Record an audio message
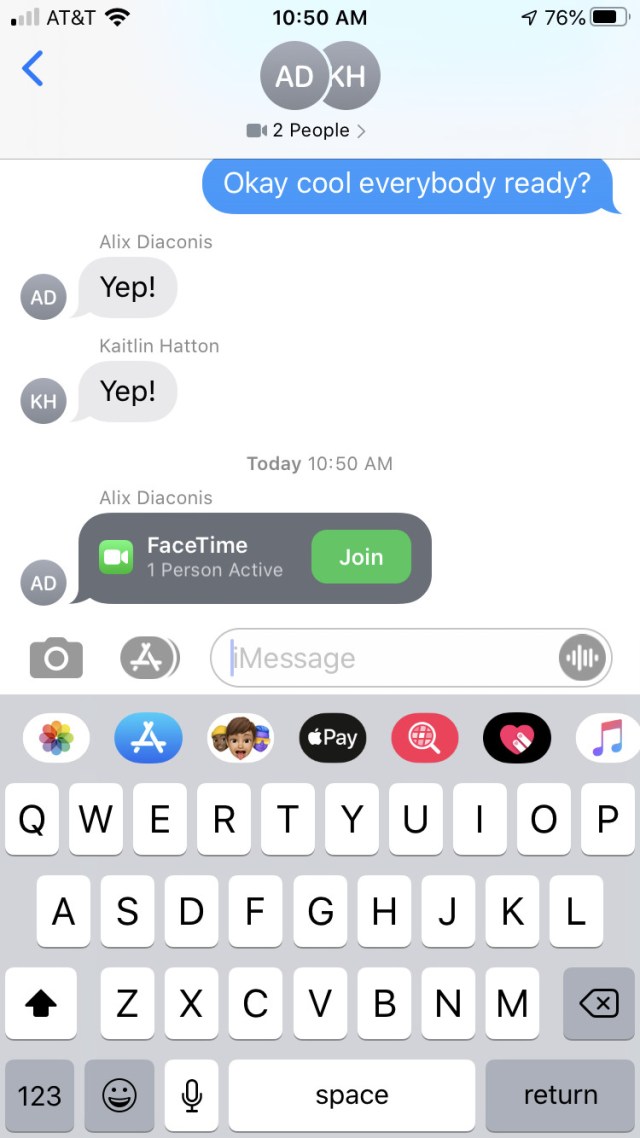The height and width of the screenshot is (1138, 640). pos(582,658)
